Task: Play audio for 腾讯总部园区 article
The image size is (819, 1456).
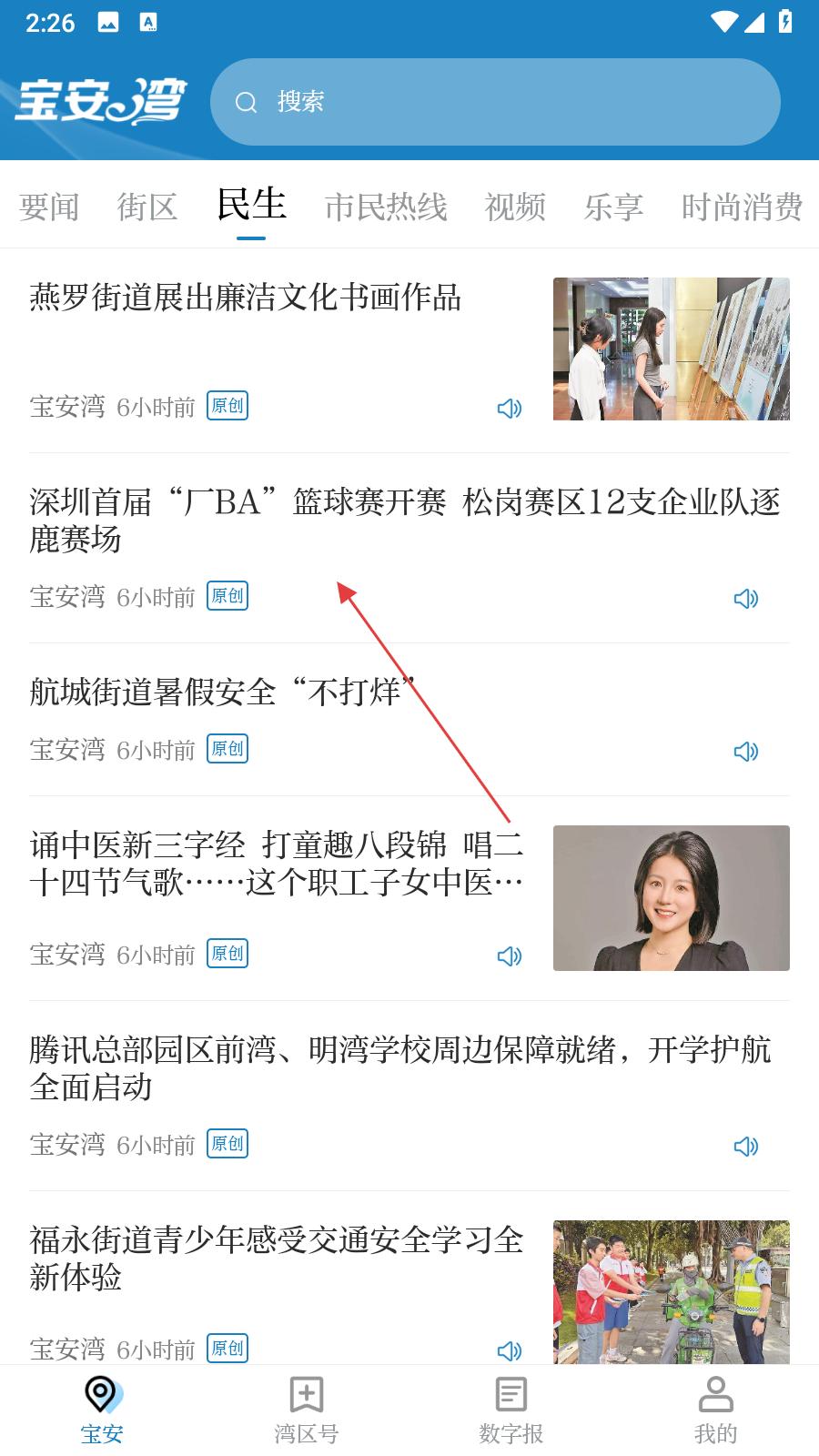Action: pyautogui.click(x=746, y=1146)
